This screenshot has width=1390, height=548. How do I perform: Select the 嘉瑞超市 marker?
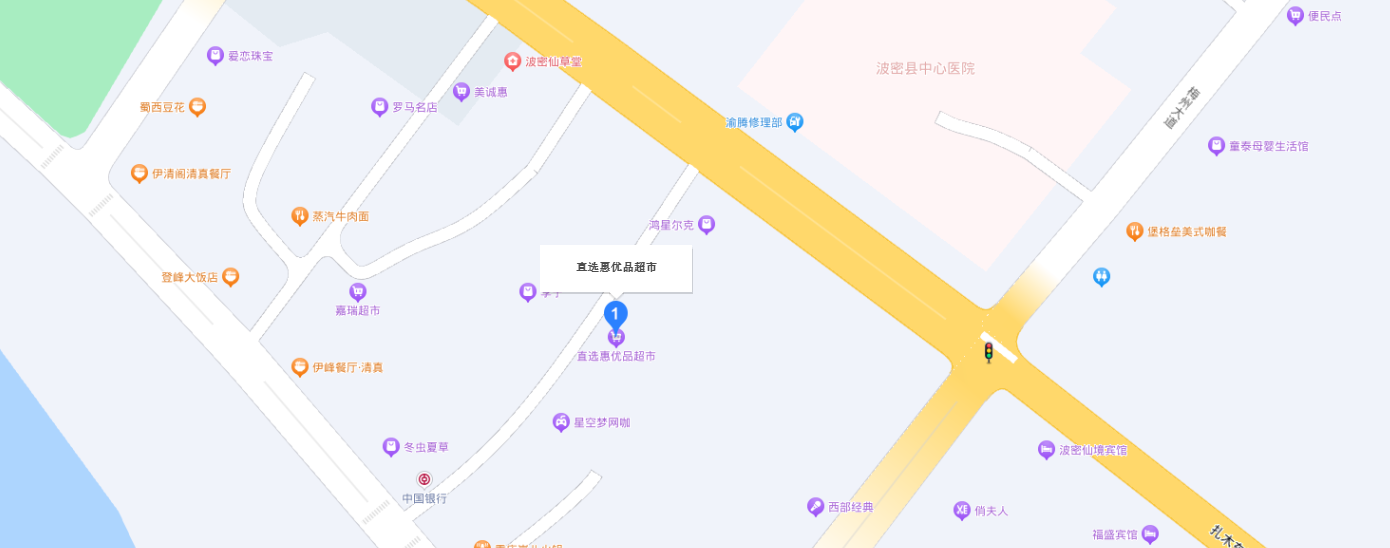pyautogui.click(x=357, y=292)
